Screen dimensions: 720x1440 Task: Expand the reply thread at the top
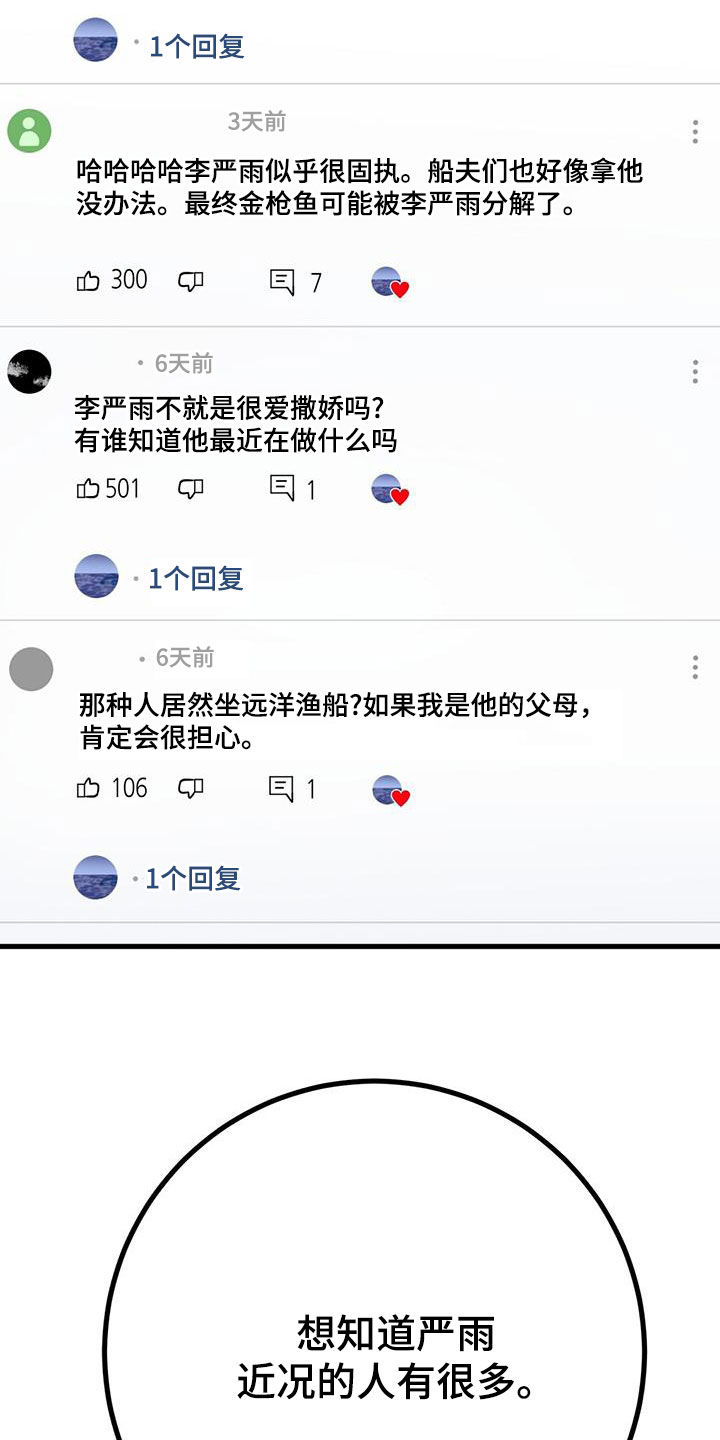click(x=193, y=44)
